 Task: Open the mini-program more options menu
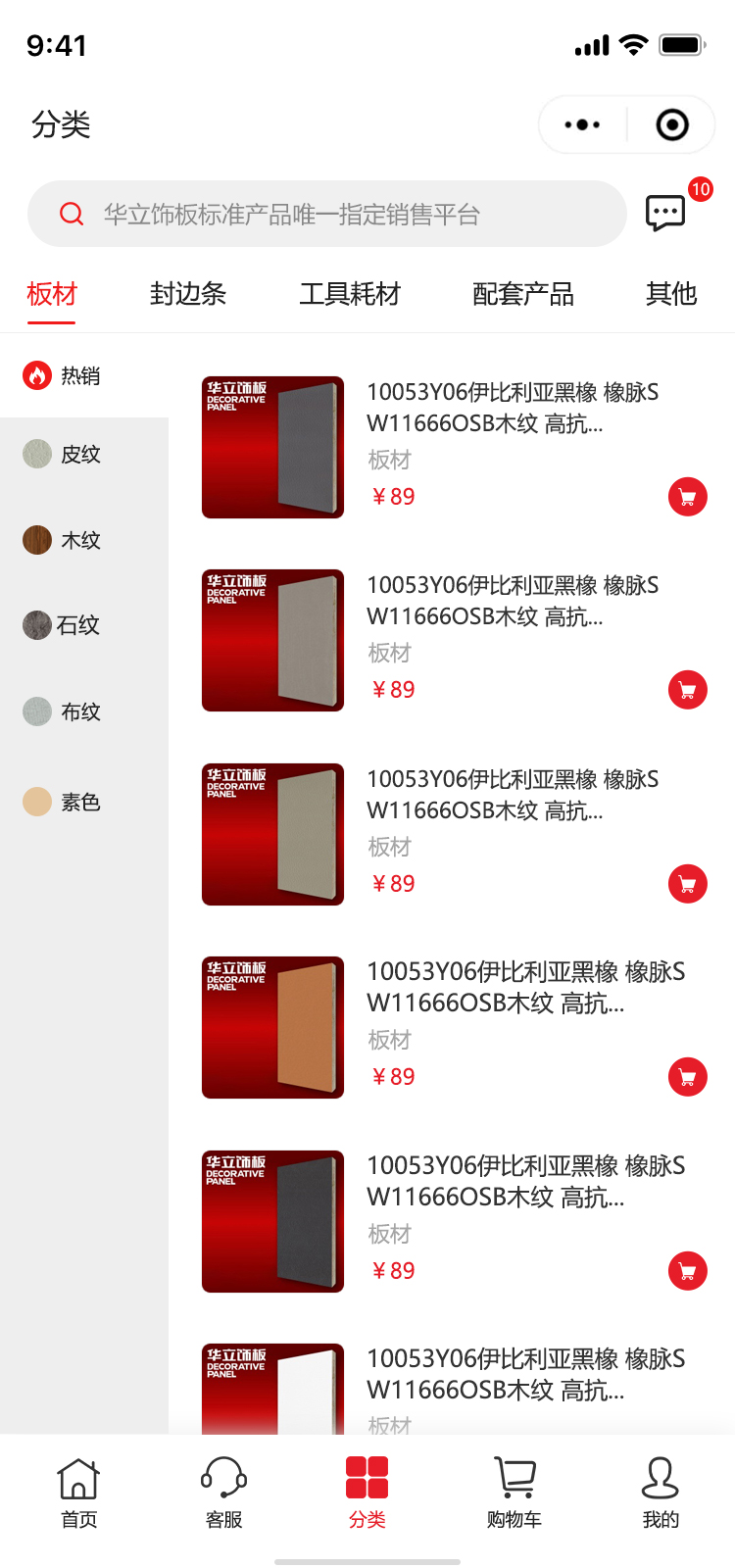coord(582,124)
